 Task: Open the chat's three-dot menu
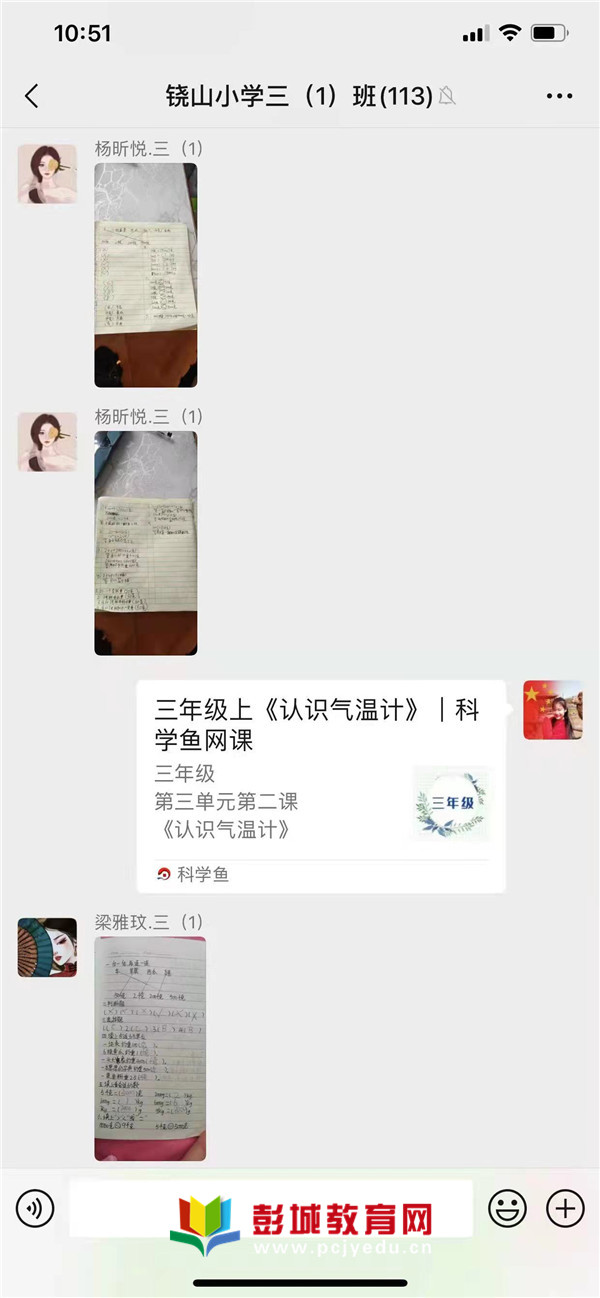[559, 96]
